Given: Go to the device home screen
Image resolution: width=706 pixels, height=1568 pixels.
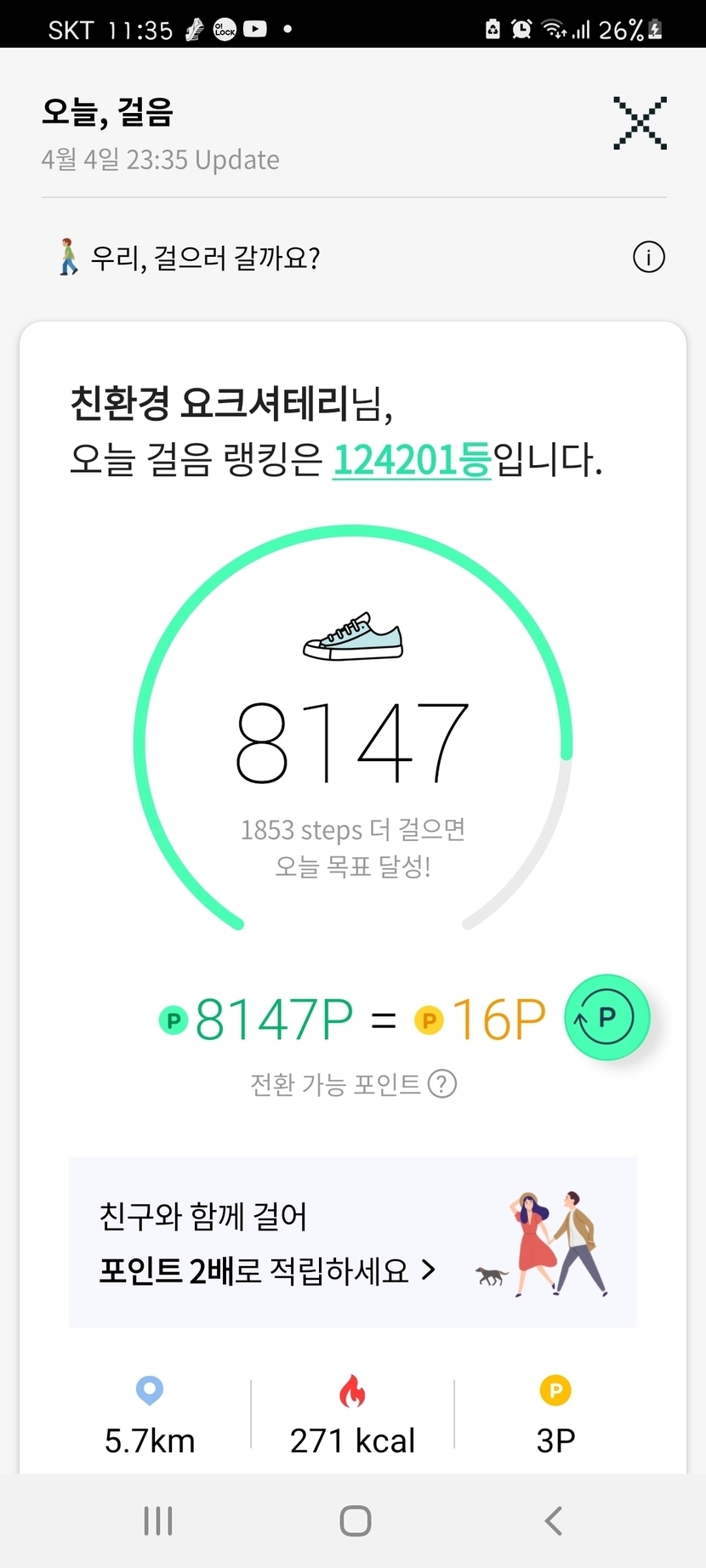Looking at the screenshot, I should pos(355,1520).
